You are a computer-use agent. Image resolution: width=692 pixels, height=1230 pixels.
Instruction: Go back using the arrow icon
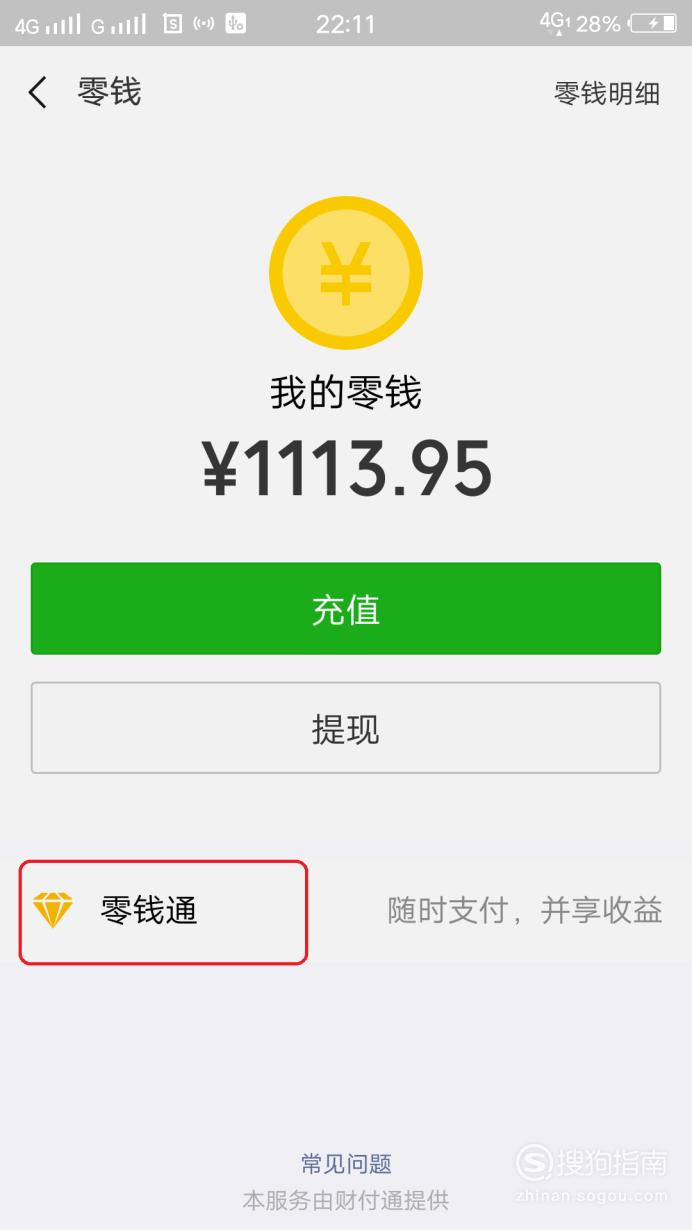[x=37, y=93]
